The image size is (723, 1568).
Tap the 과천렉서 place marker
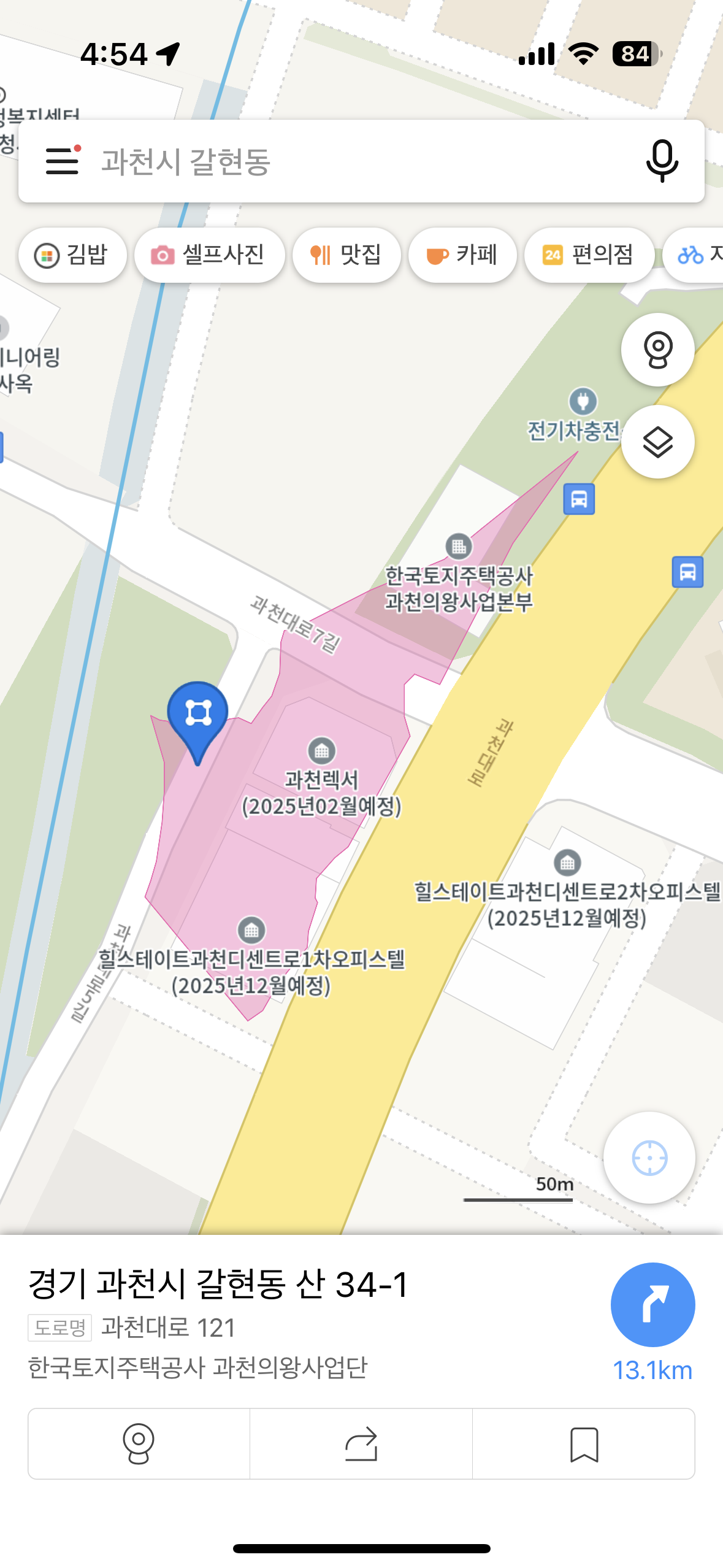pyautogui.click(x=321, y=750)
